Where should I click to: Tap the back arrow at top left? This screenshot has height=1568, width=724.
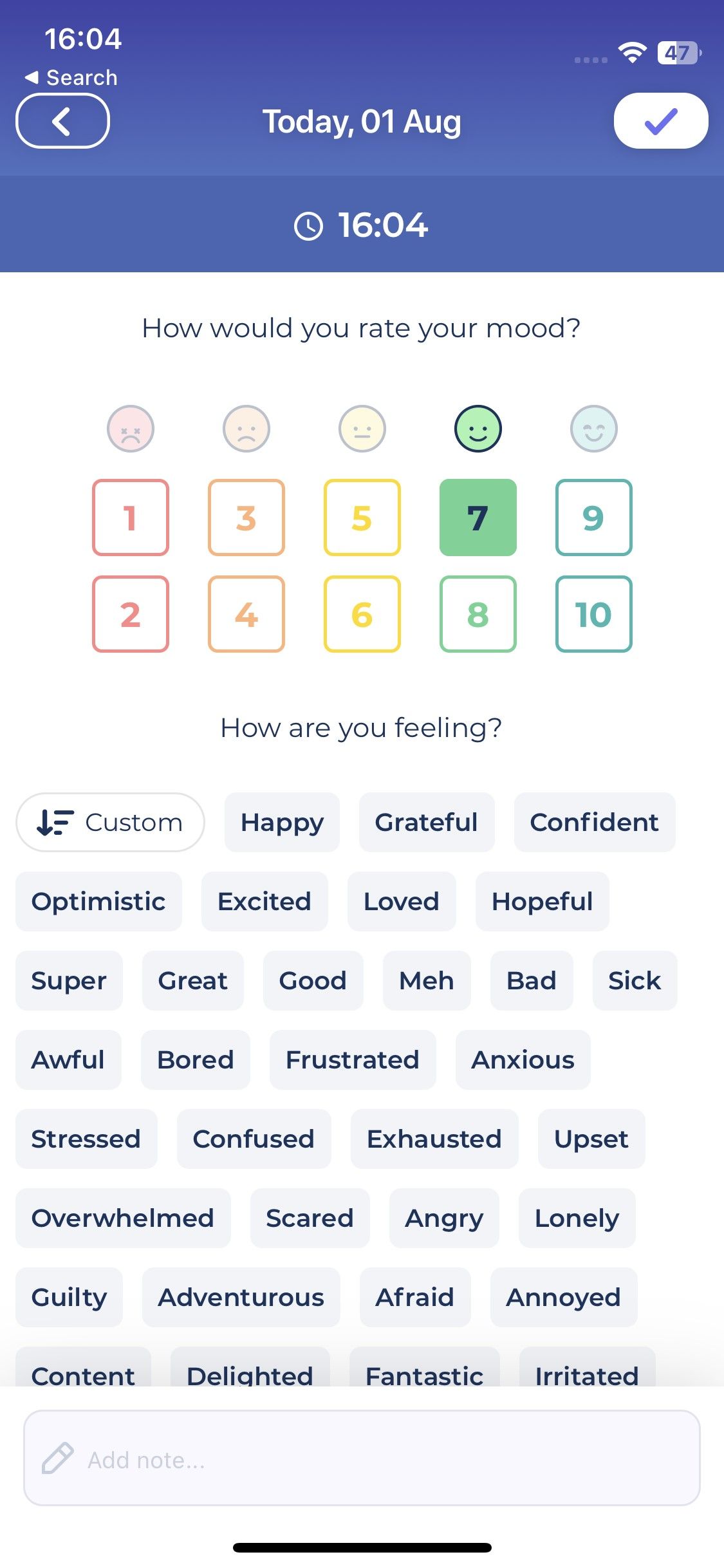[62, 120]
